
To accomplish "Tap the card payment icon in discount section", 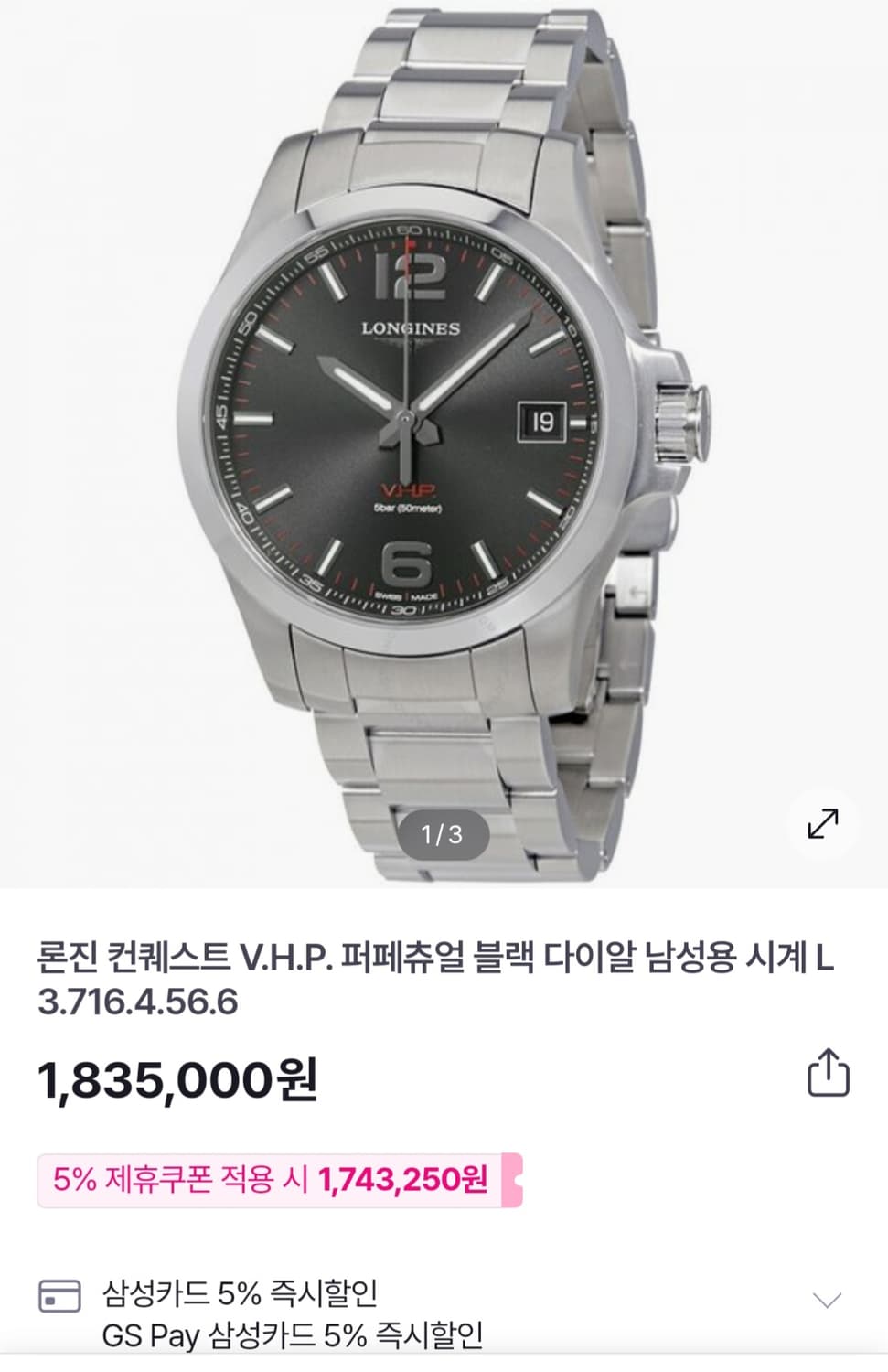I will pyautogui.click(x=57, y=1296).
